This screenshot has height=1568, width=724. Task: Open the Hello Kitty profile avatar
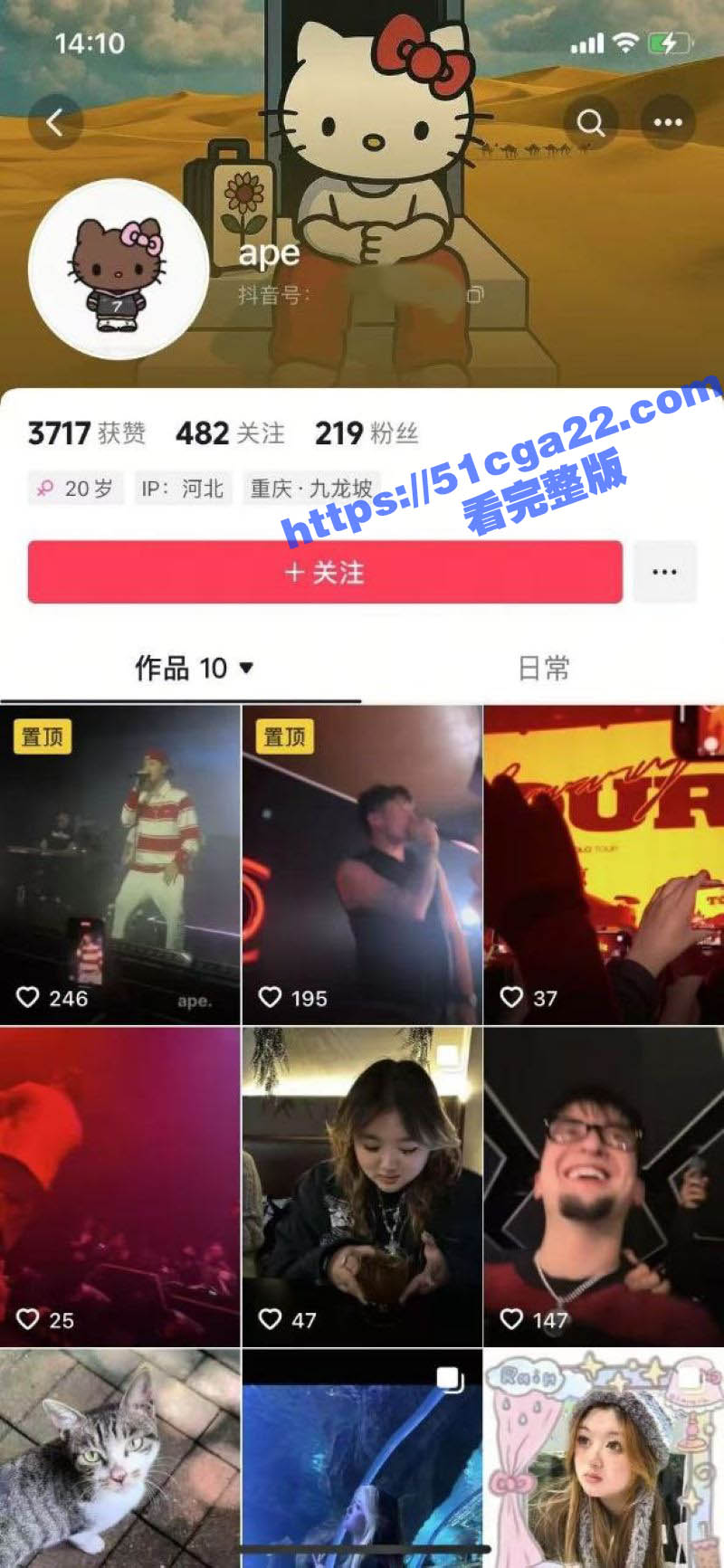(x=118, y=270)
